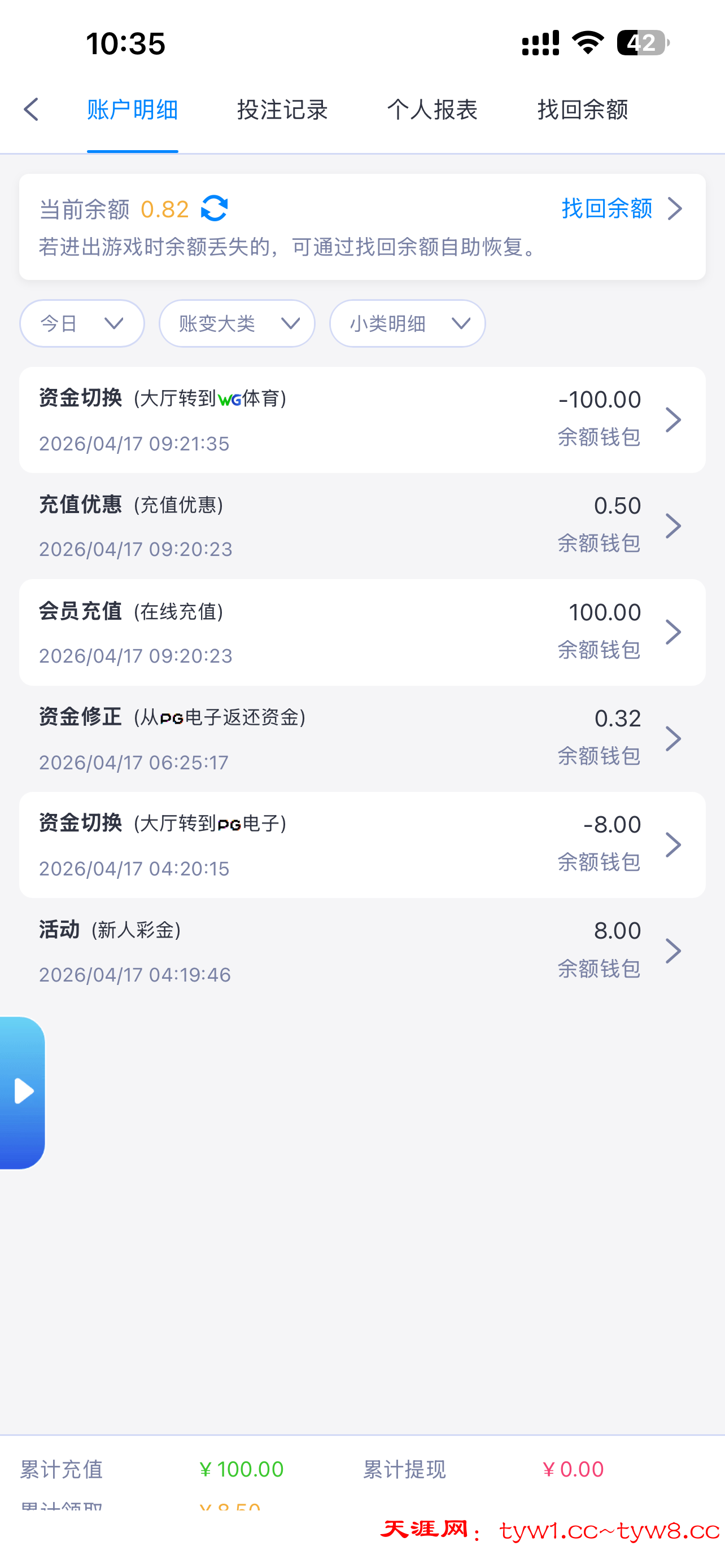Open the blue 找回余额 link

pyautogui.click(x=621, y=209)
